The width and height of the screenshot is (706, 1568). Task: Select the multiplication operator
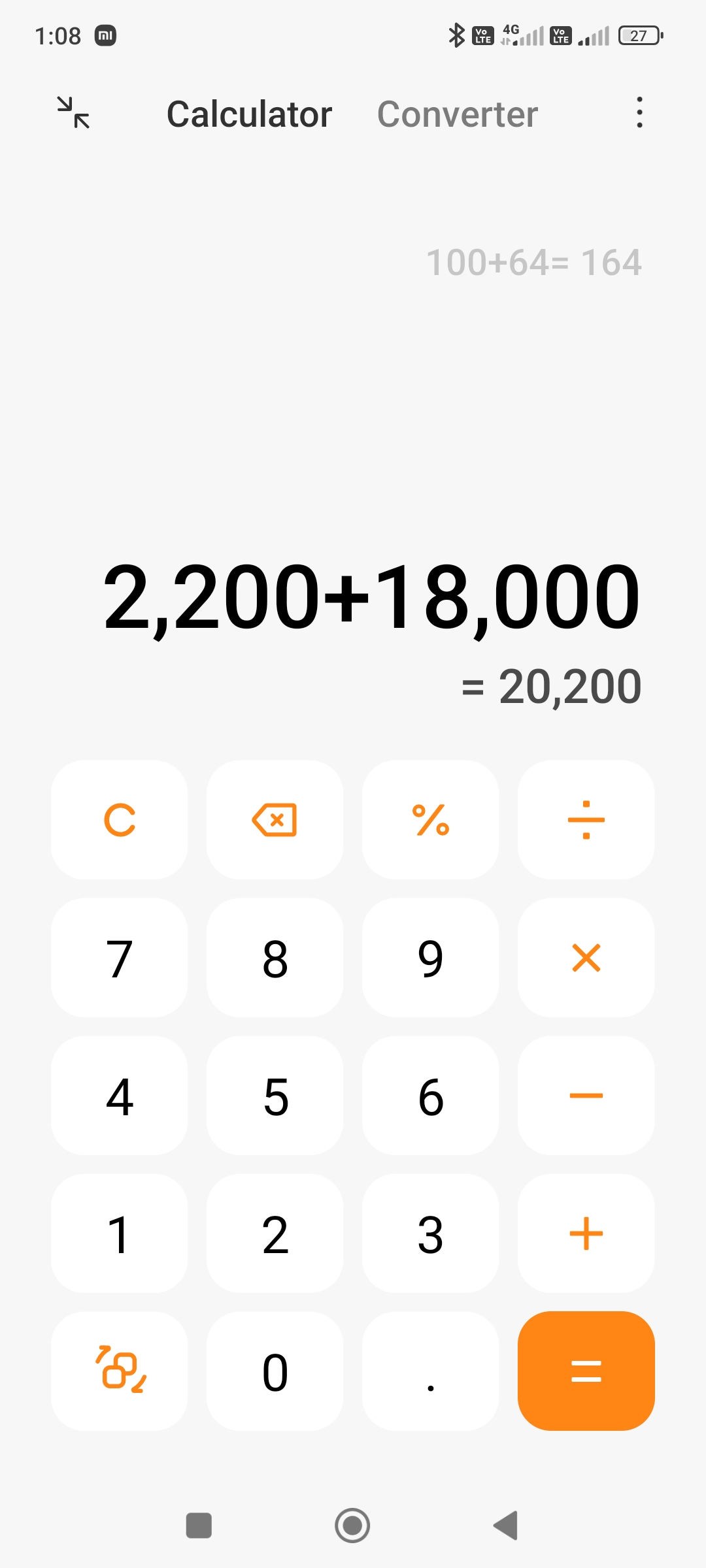pyautogui.click(x=586, y=958)
